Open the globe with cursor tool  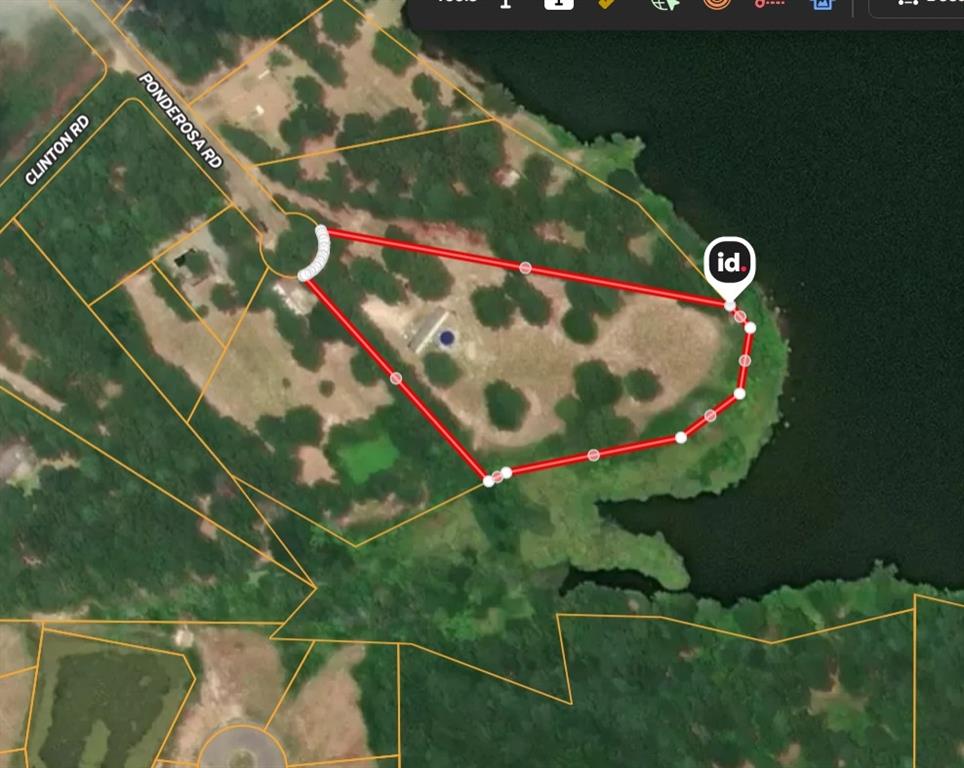point(664,3)
